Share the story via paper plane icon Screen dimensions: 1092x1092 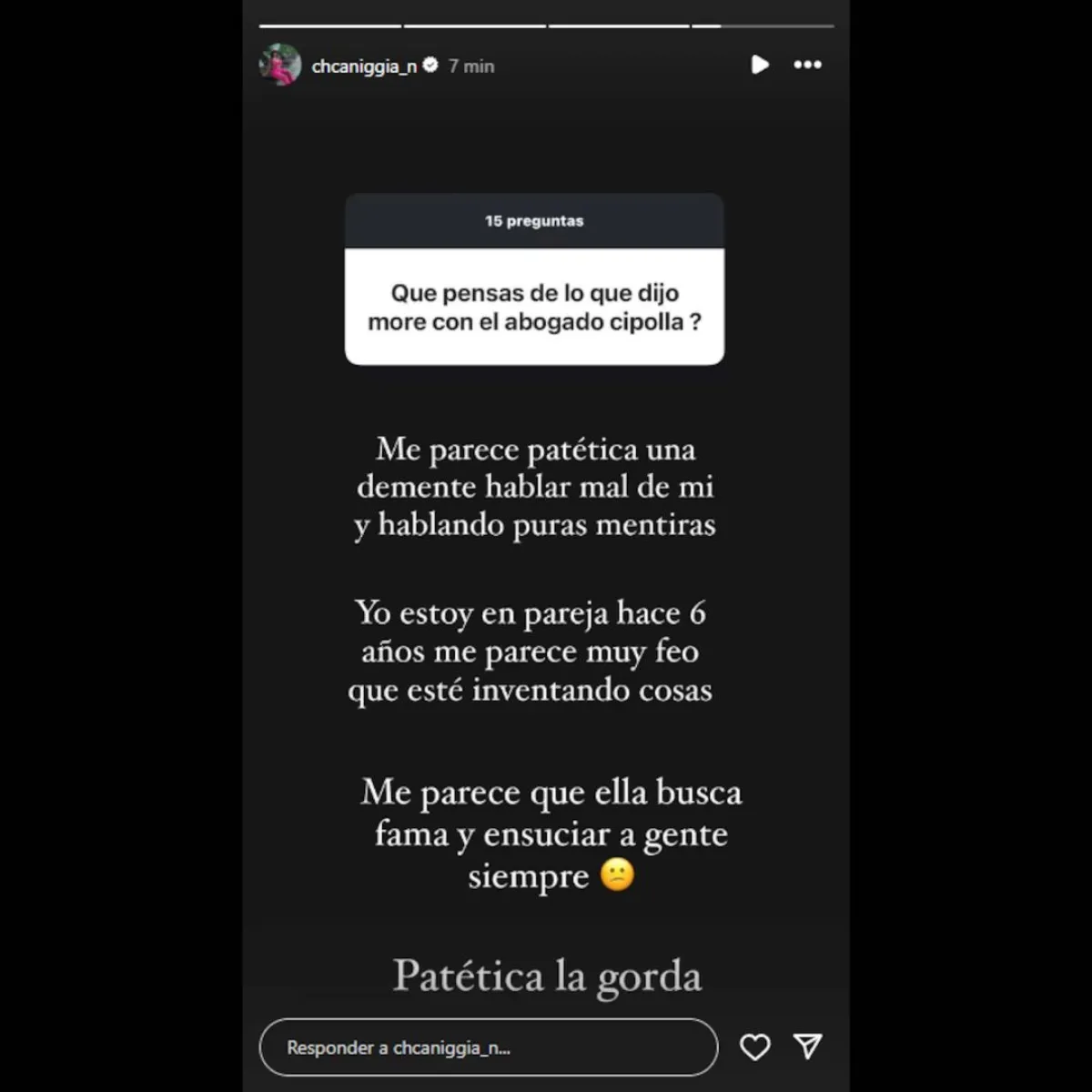click(807, 1046)
